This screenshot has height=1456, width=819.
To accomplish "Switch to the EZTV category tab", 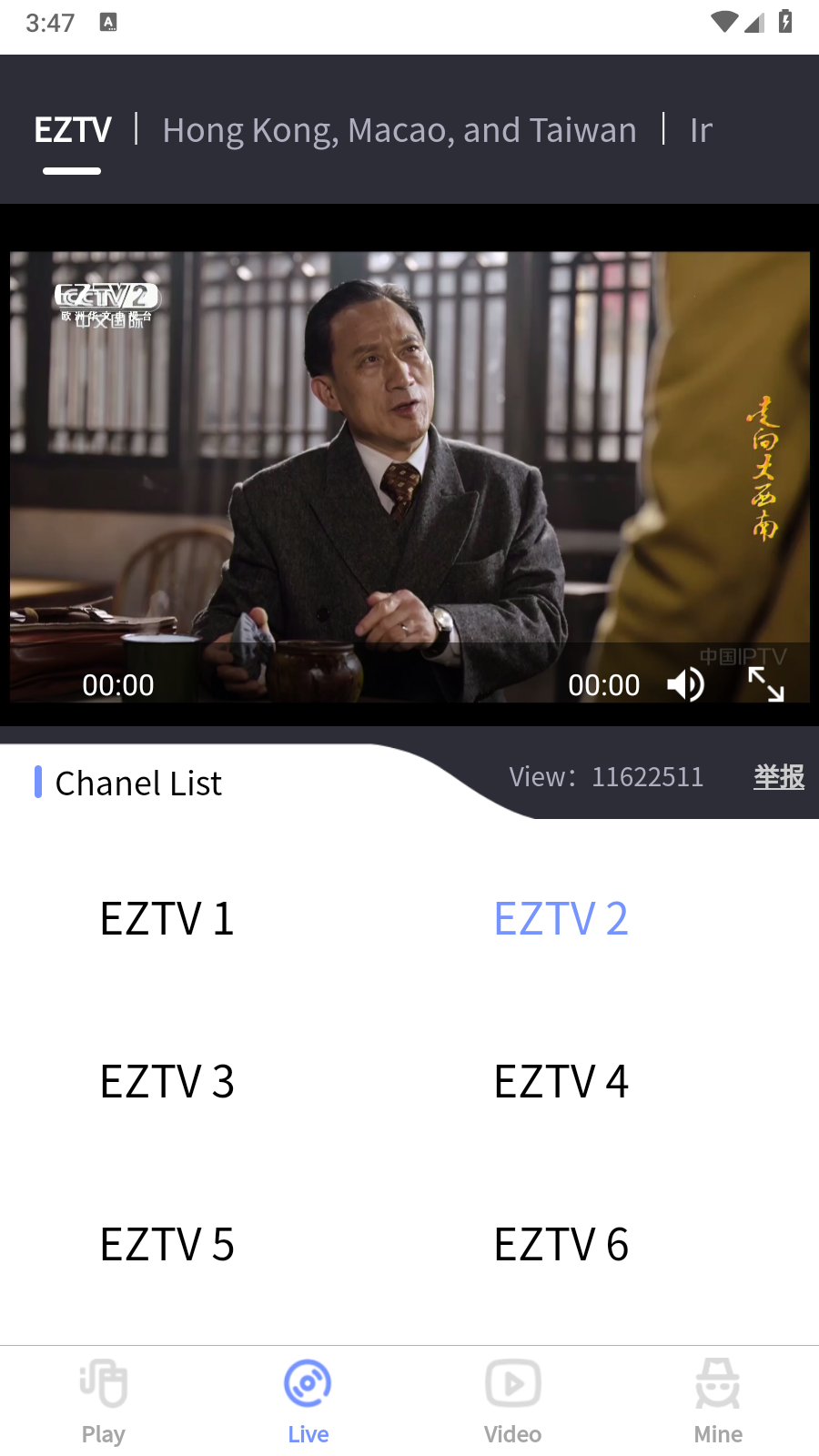I will tap(73, 130).
